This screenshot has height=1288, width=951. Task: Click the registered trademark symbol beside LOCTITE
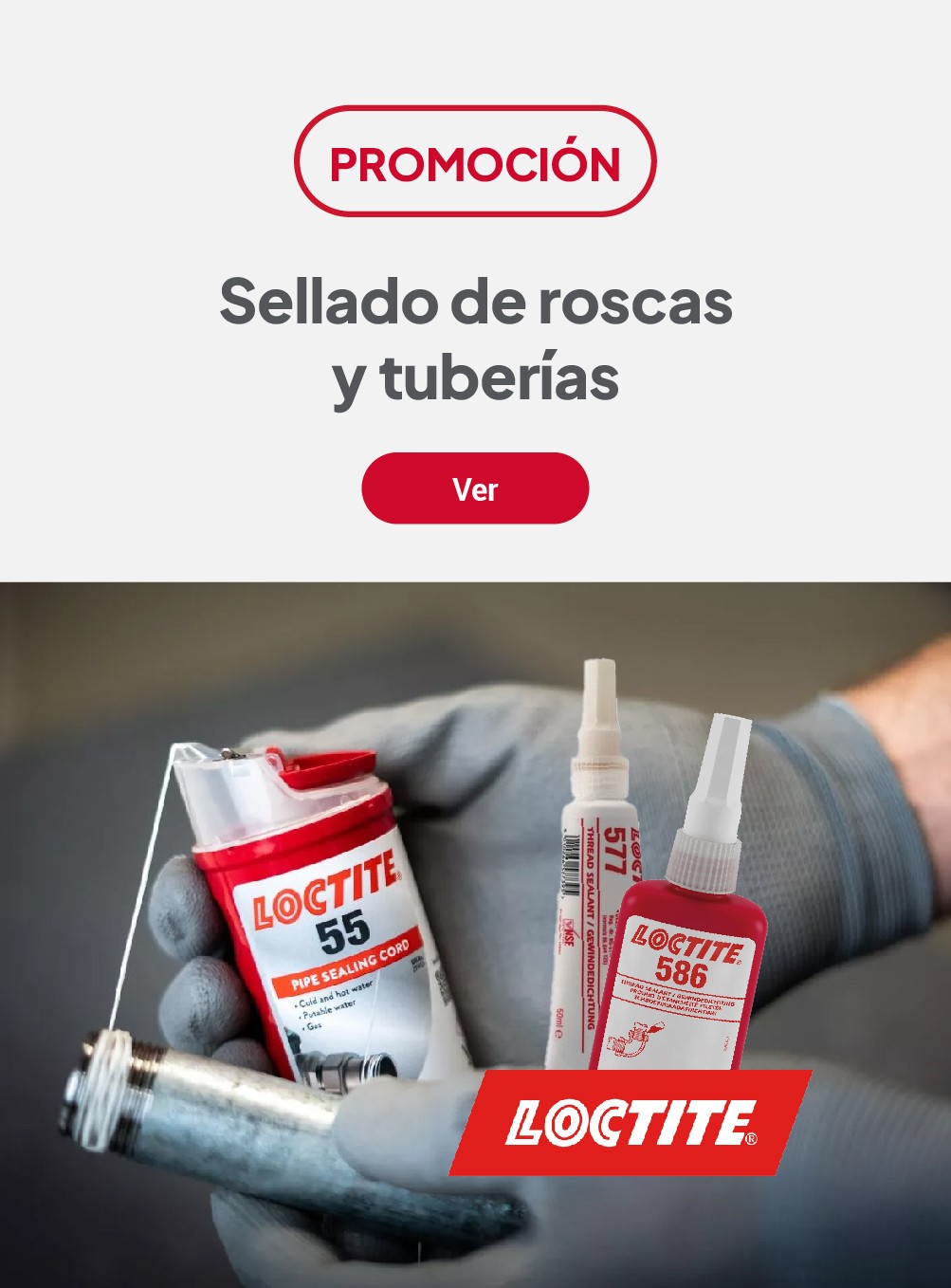tap(754, 1133)
